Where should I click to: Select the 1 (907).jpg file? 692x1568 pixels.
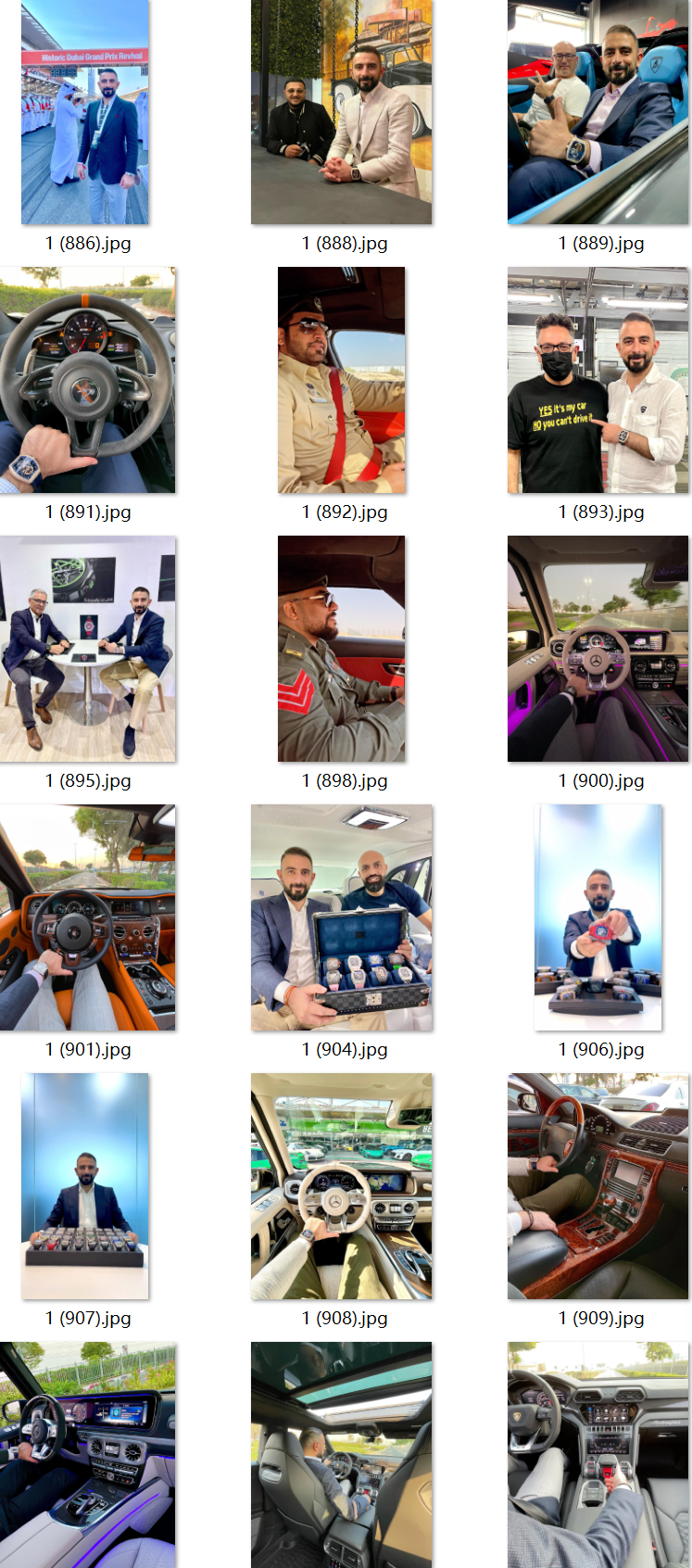(85, 1186)
